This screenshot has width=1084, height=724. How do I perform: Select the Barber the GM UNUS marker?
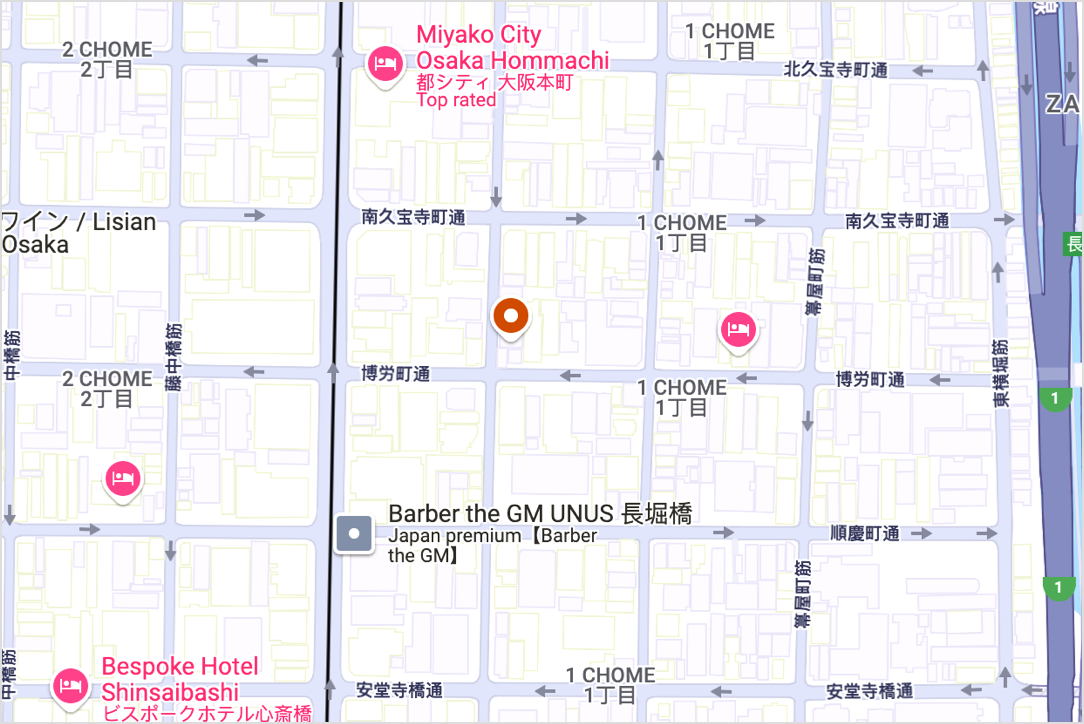click(352, 533)
